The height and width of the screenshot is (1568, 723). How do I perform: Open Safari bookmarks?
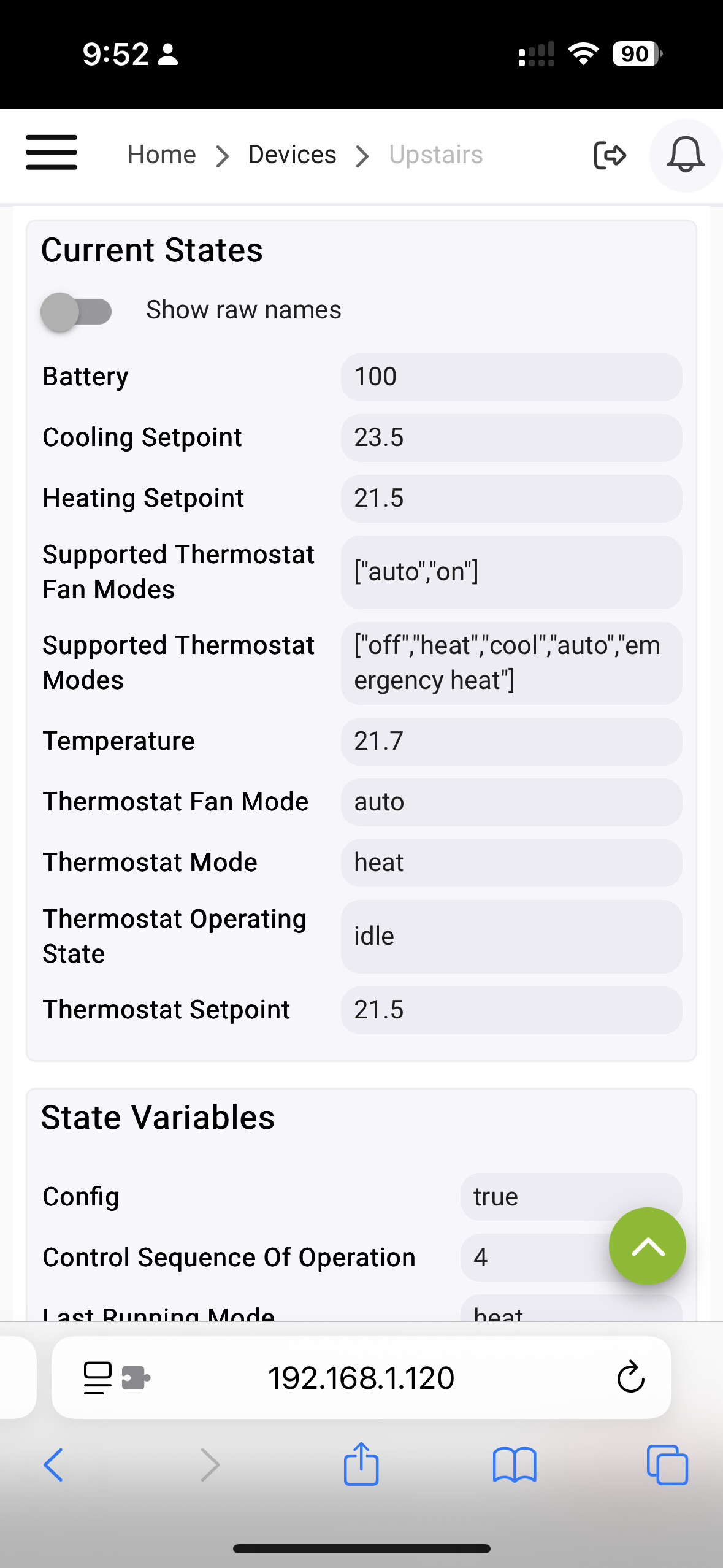pyautogui.click(x=515, y=1465)
